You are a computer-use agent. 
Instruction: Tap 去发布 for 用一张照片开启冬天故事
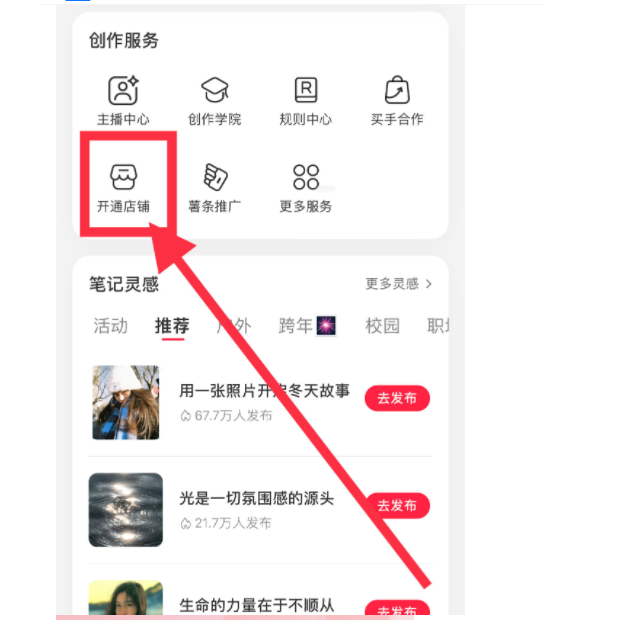[397, 398]
